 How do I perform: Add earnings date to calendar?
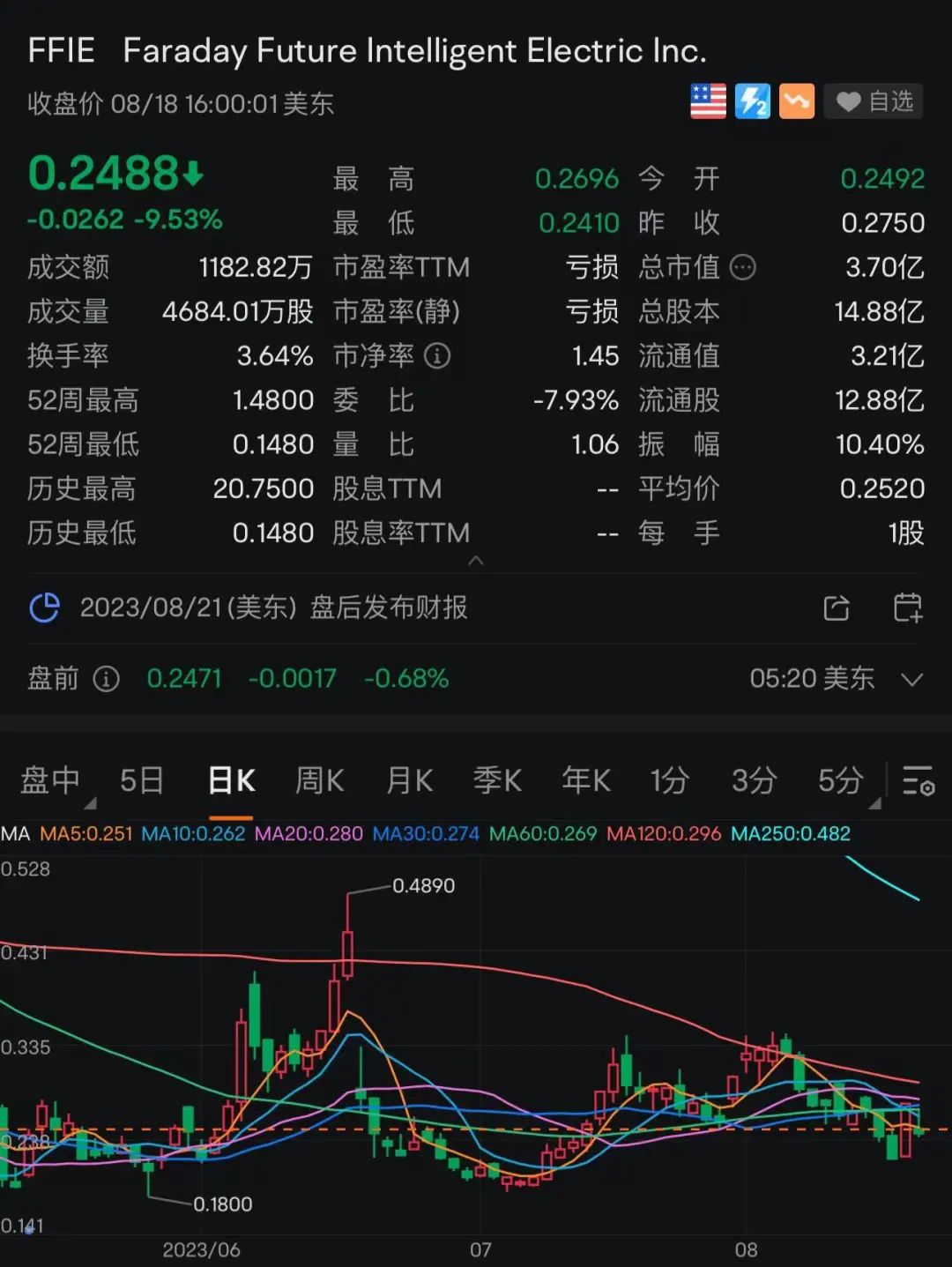click(907, 607)
